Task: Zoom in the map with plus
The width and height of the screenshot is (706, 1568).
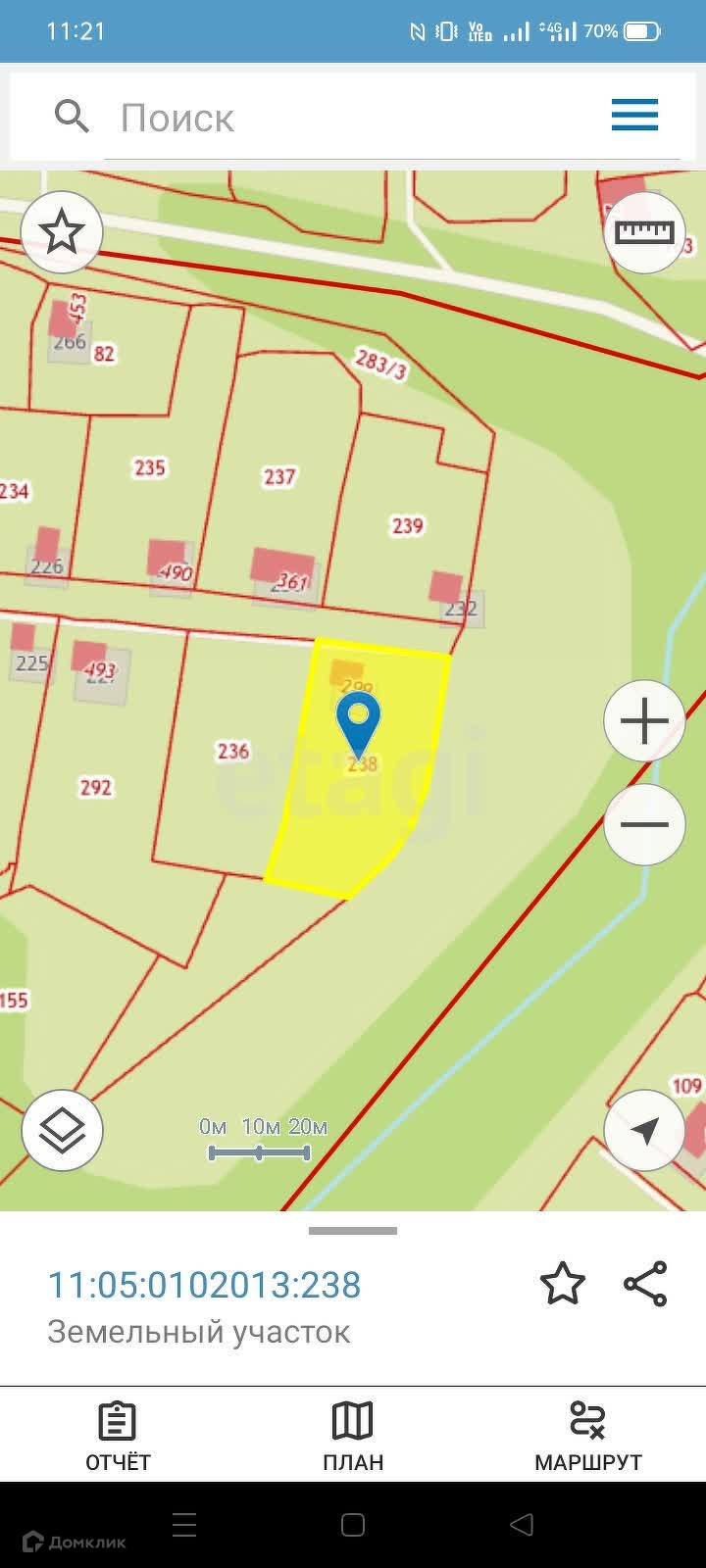Action: (644, 721)
